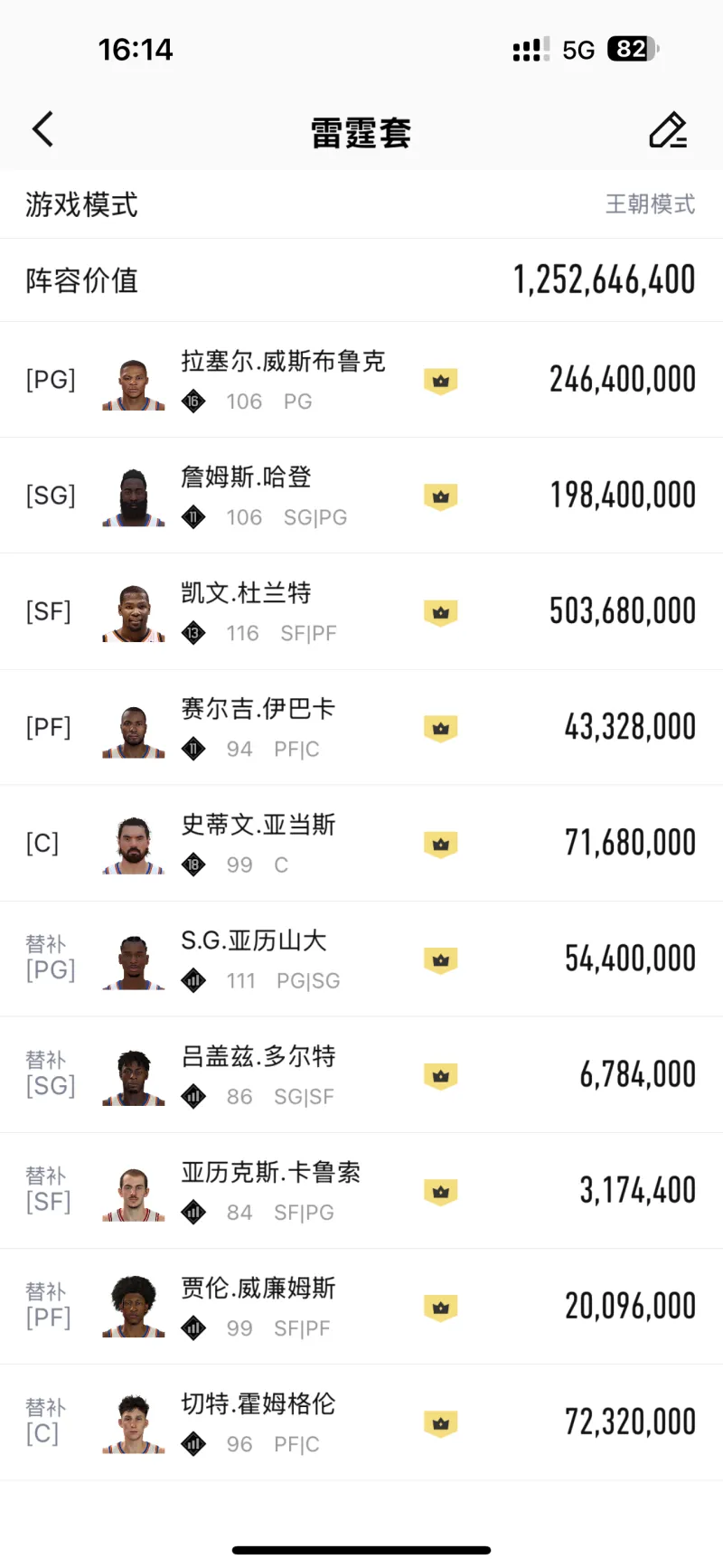View bench player 亚历克斯.卡鲁索
This screenshot has width=723, height=1568.
coord(361,1190)
